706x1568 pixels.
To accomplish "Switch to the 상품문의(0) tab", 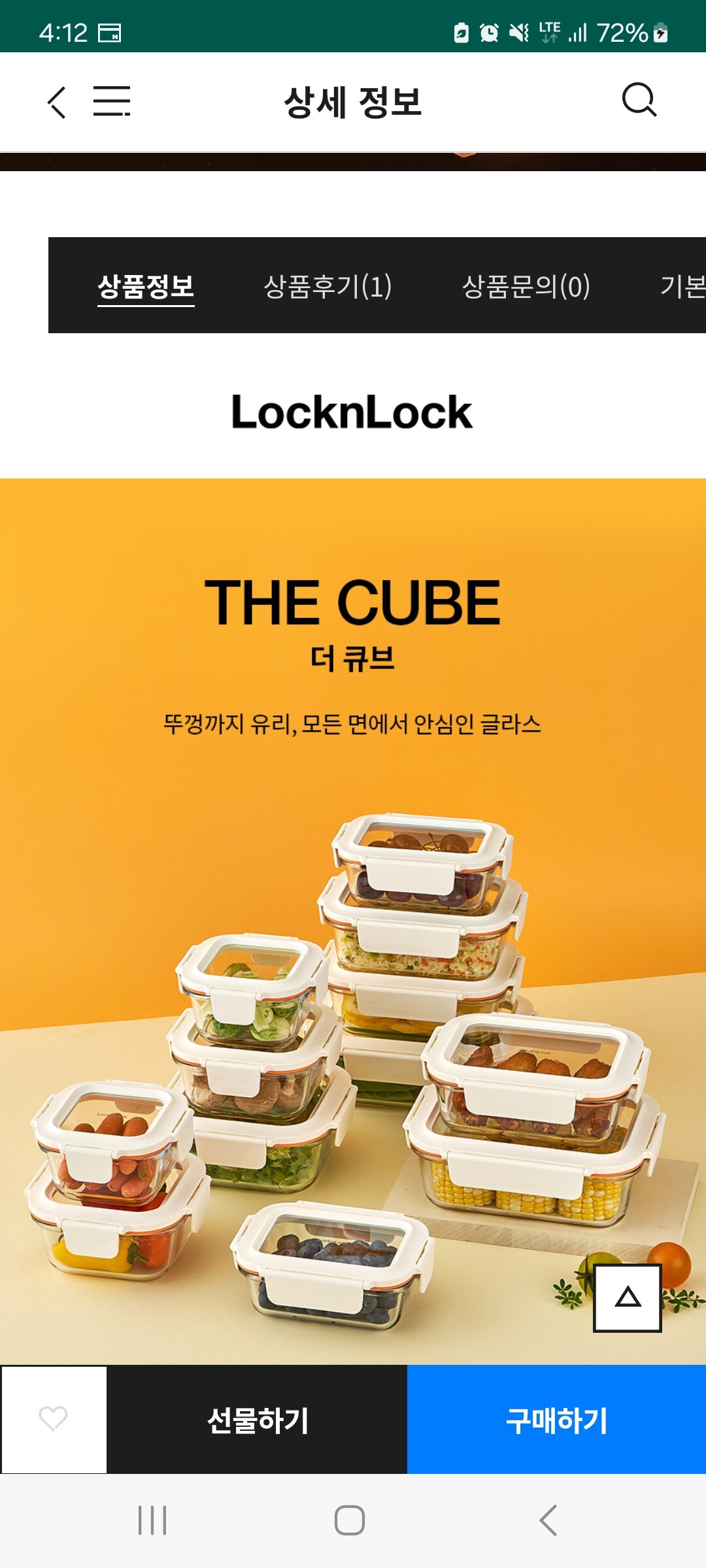I will coord(526,286).
